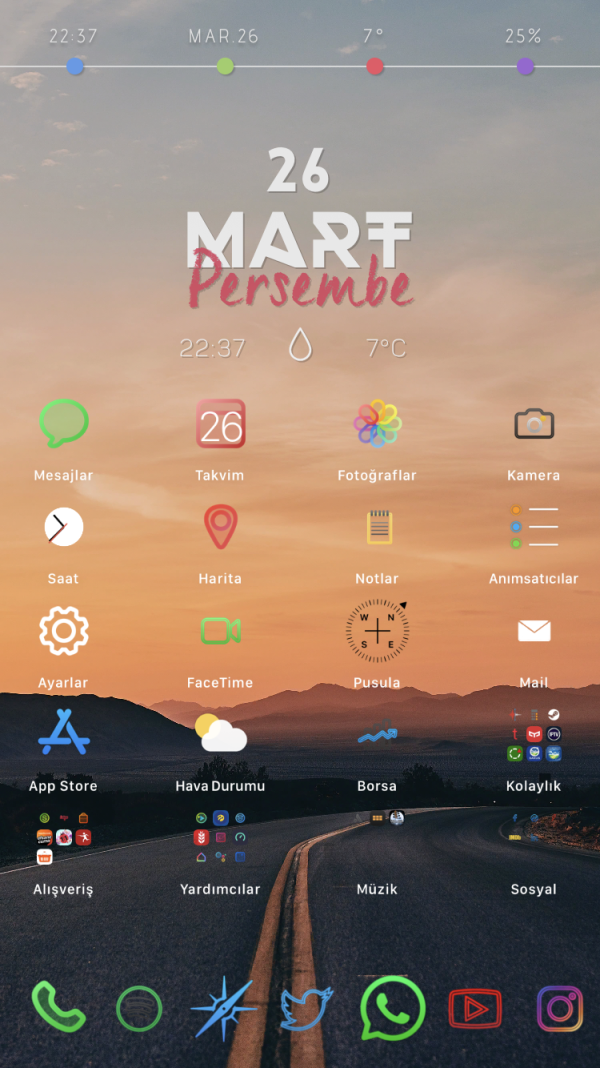Image resolution: width=600 pixels, height=1068 pixels.
Task: Open Anımsatıcılar reminders app
Action: (x=534, y=527)
